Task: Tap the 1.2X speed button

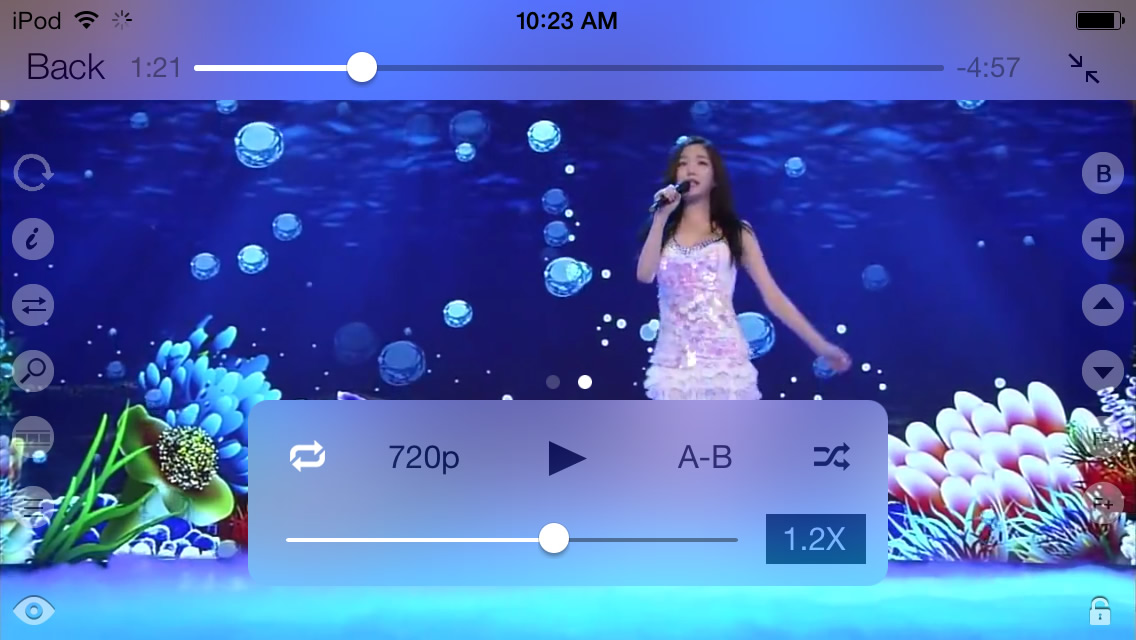Action: tap(815, 540)
